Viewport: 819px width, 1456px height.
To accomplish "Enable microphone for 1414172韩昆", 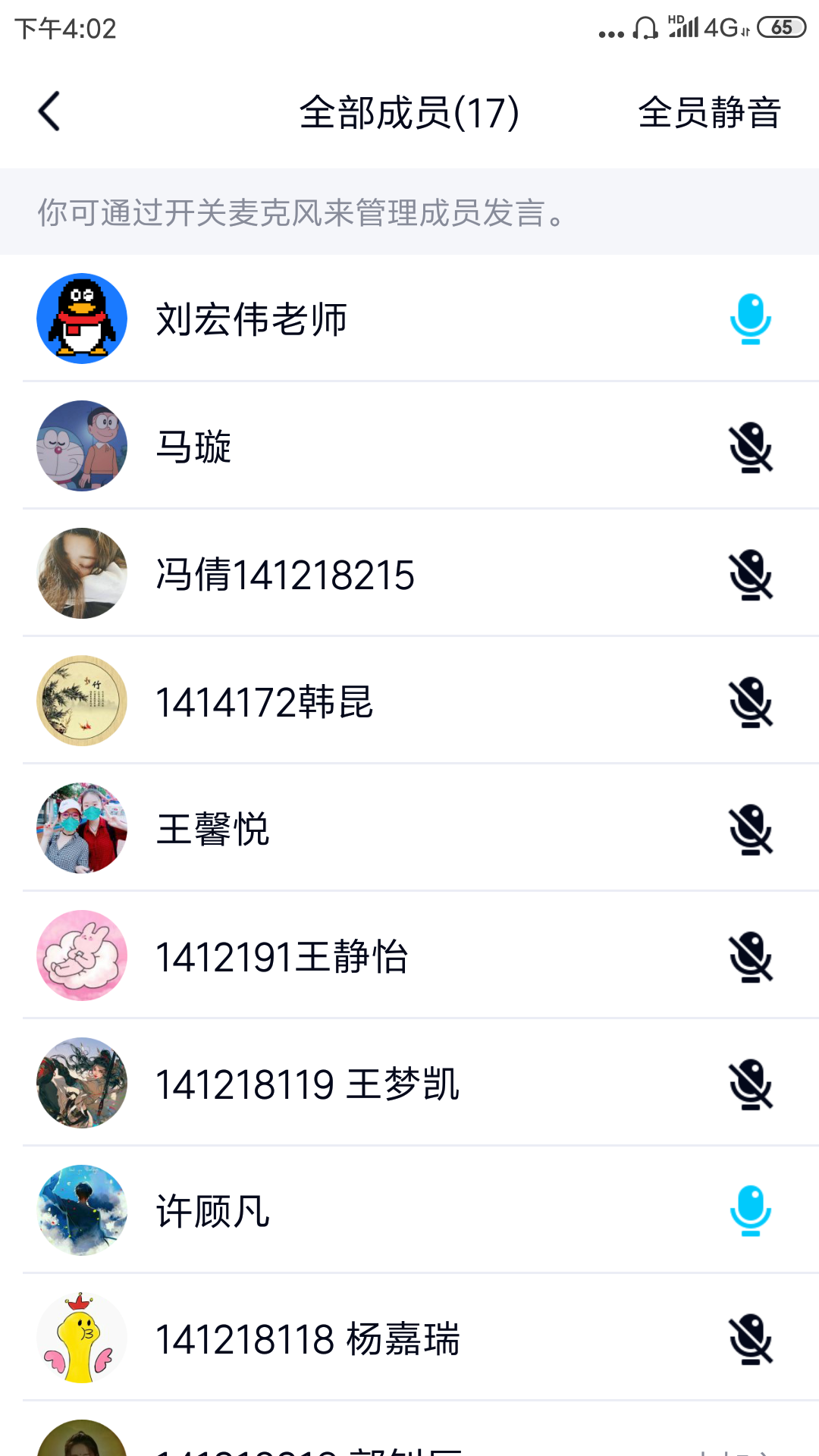I will coord(750,703).
